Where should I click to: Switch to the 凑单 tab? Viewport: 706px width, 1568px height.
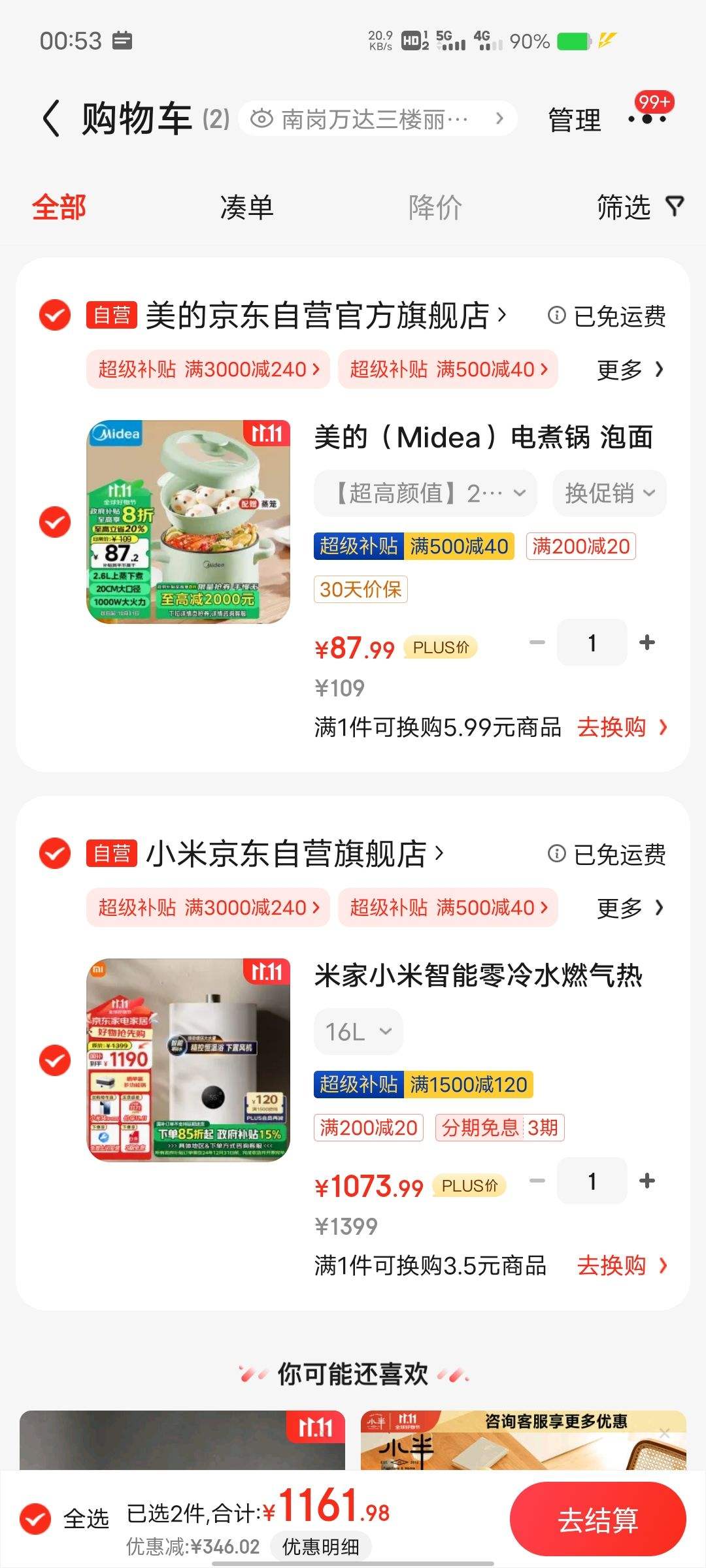[246, 208]
